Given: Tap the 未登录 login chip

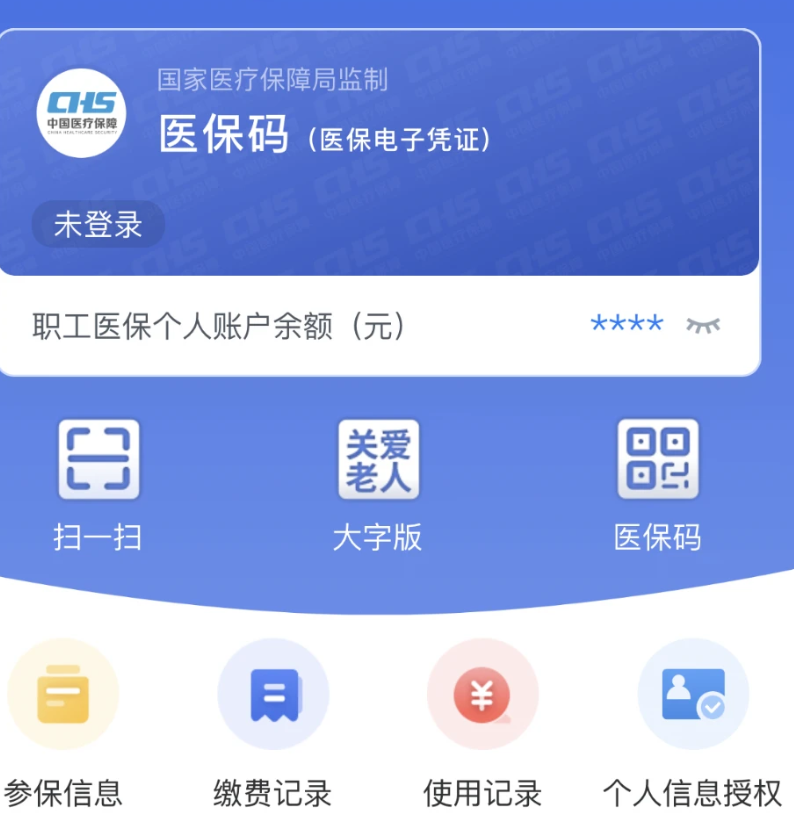Looking at the screenshot, I should [98, 224].
